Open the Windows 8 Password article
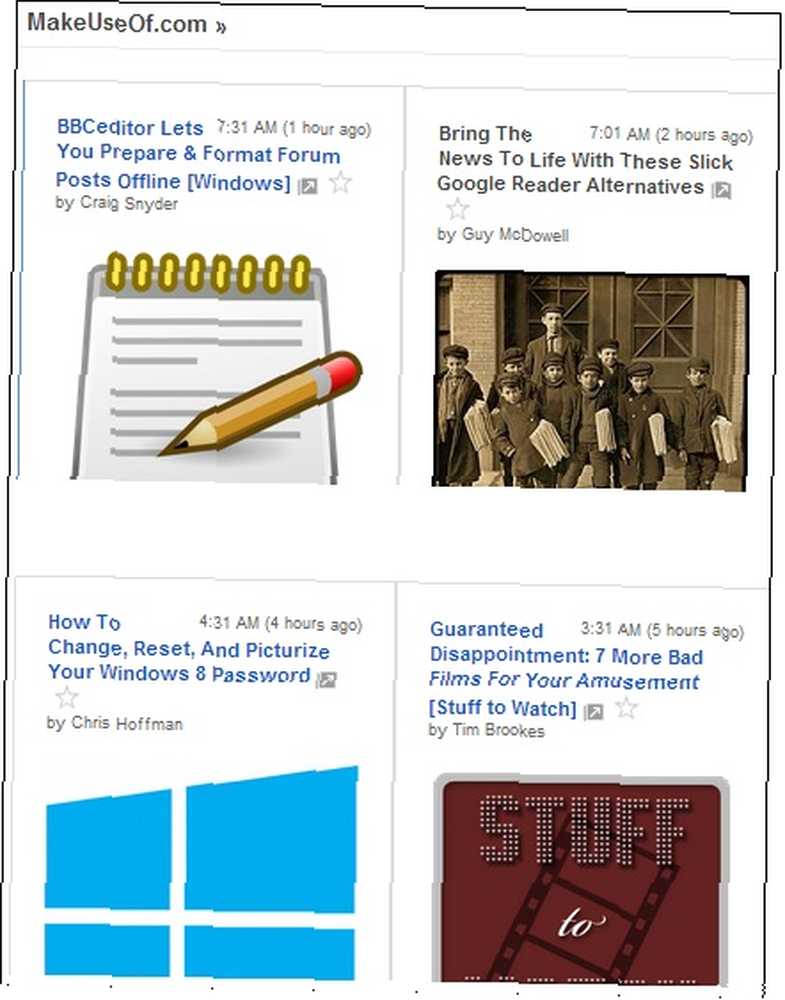The height and width of the screenshot is (1000, 785). 188,650
